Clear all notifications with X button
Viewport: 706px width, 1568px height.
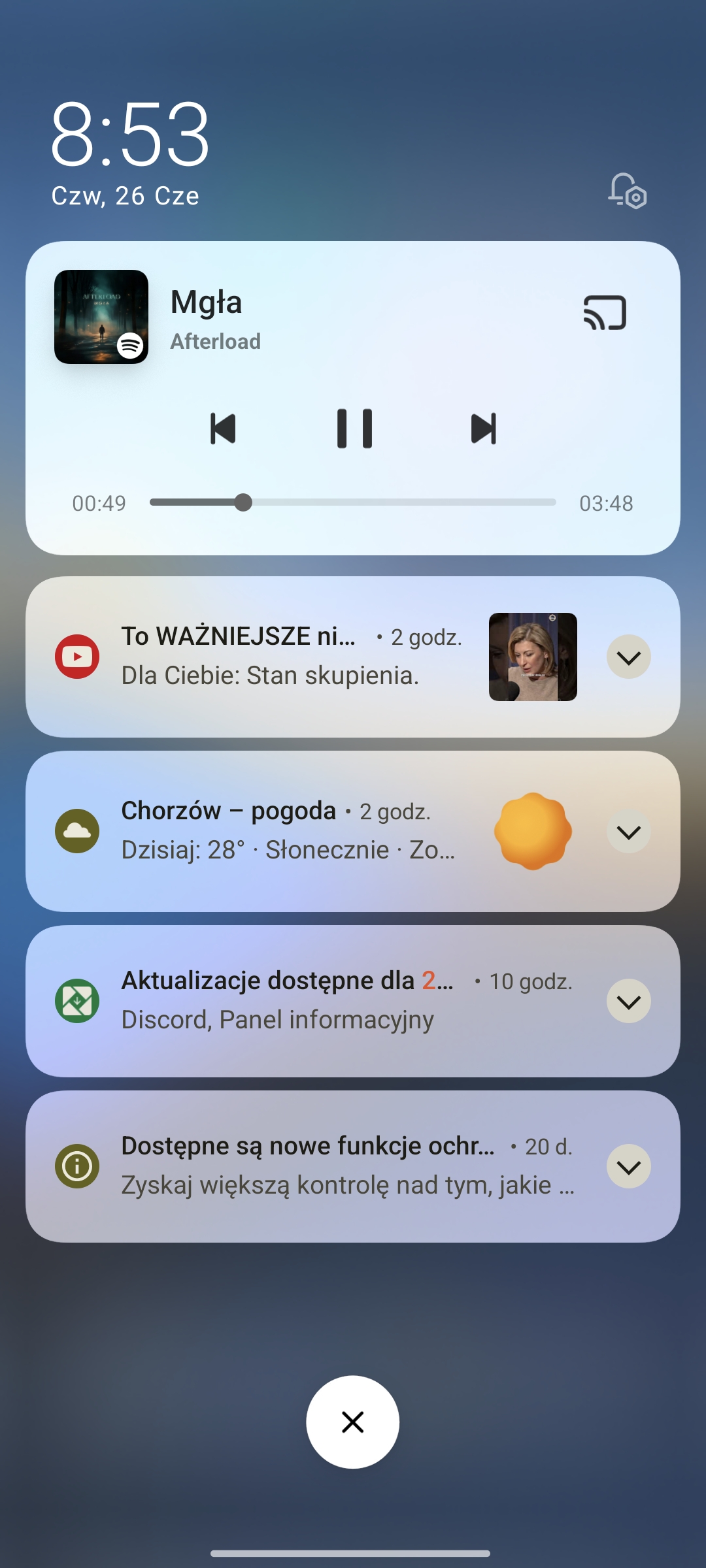(353, 1422)
